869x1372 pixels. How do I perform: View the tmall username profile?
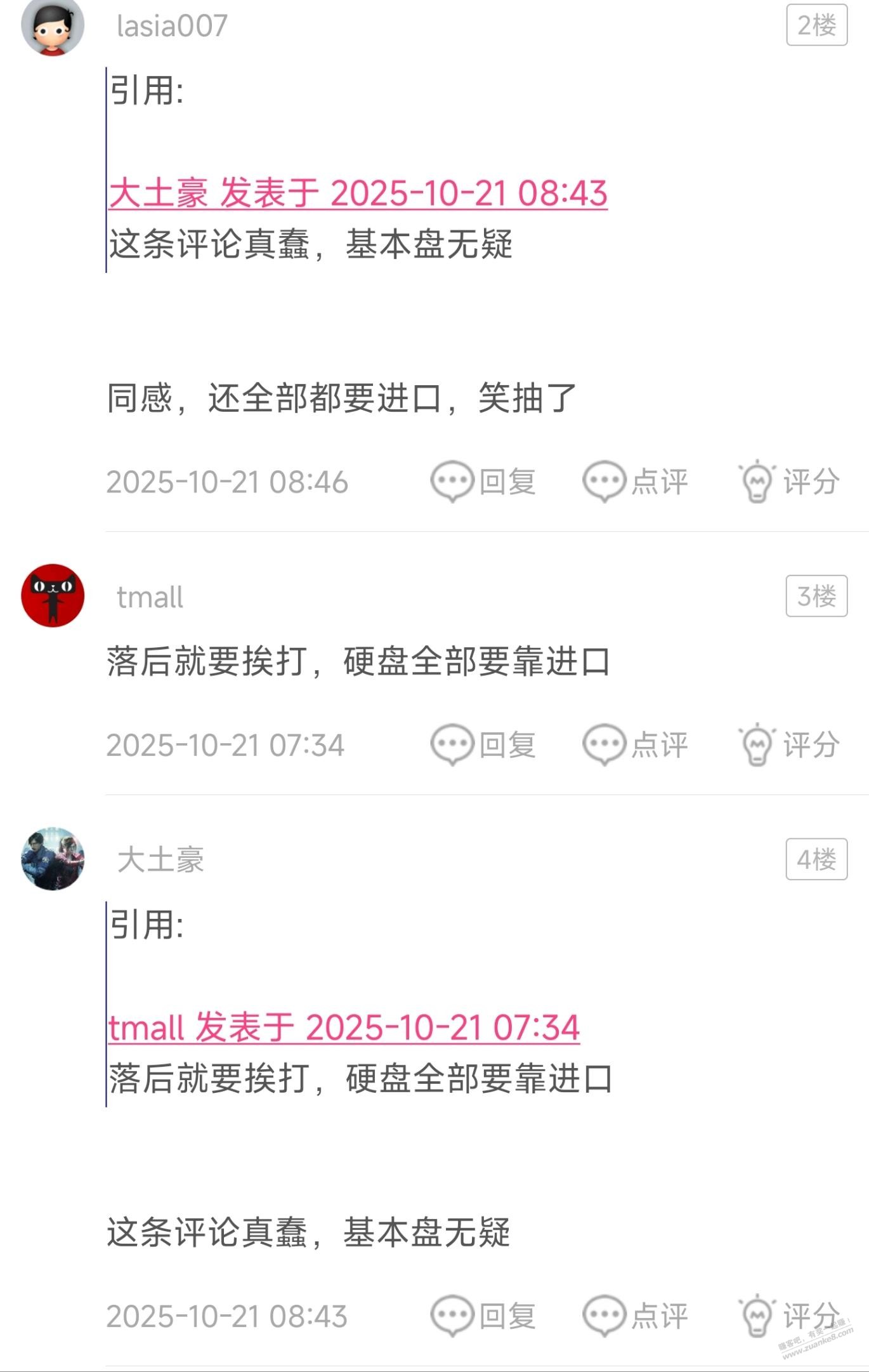point(150,597)
